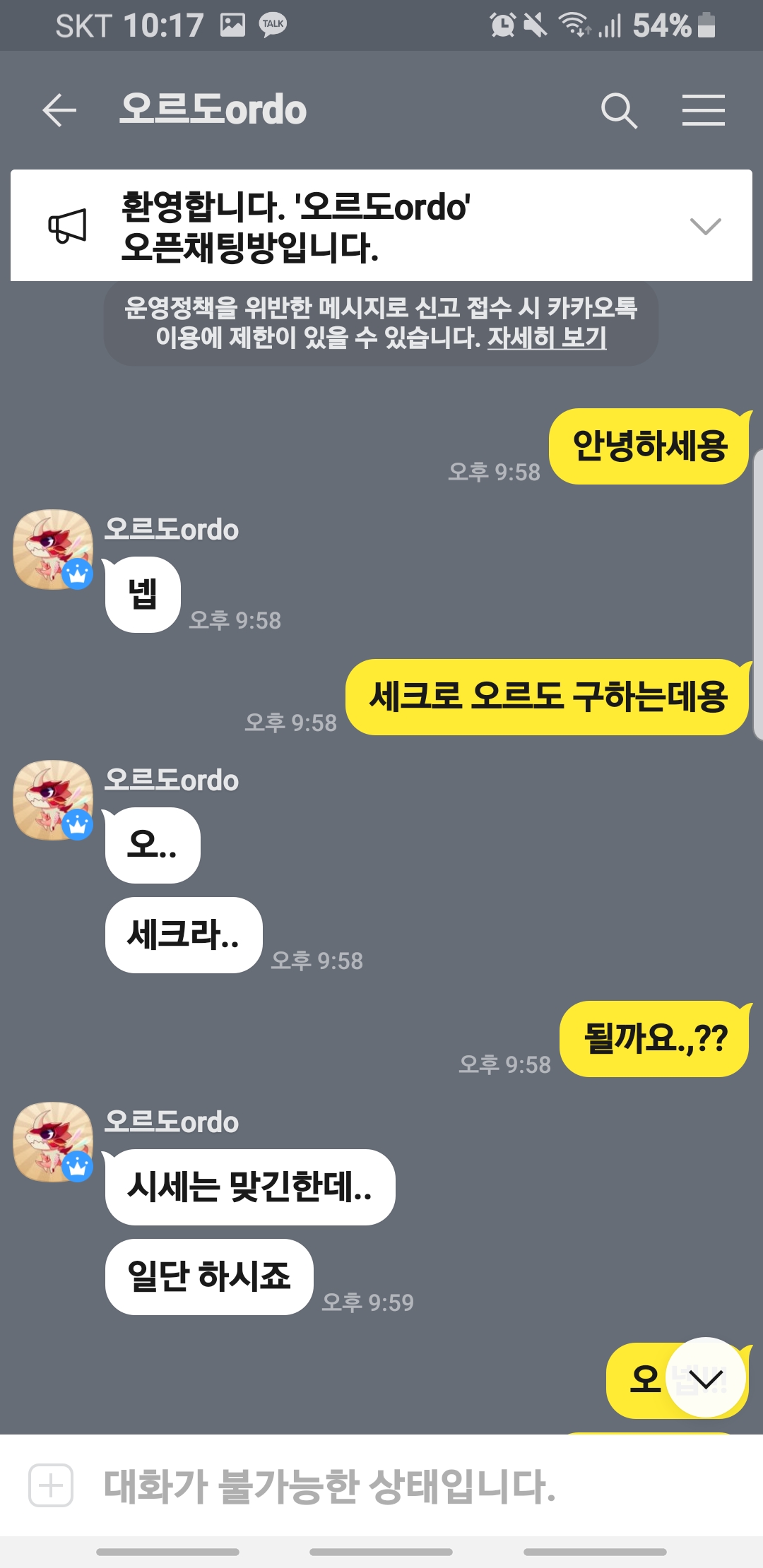This screenshot has height=1568, width=763.
Task: Jump to latest messages with down arrow
Action: click(706, 1377)
